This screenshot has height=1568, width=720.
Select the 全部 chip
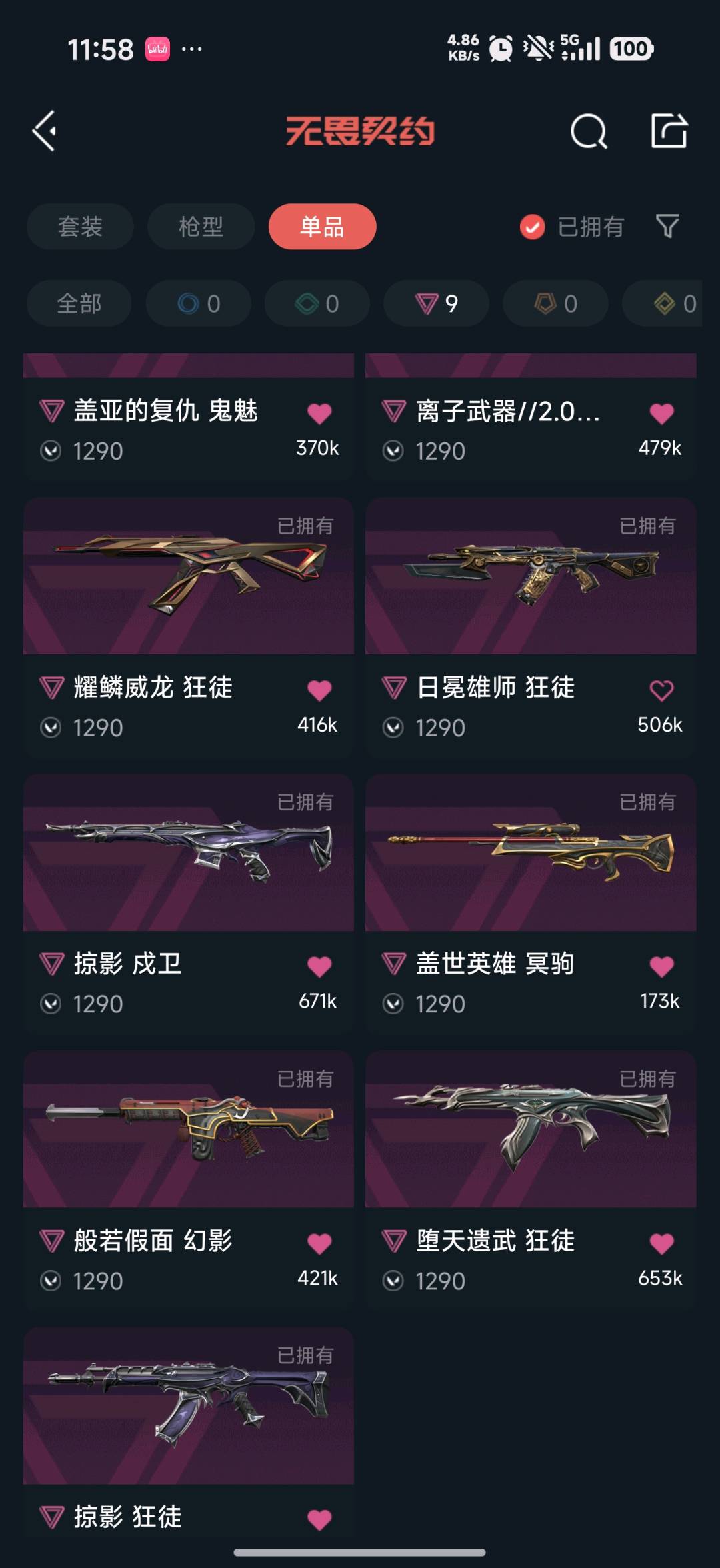coord(79,304)
